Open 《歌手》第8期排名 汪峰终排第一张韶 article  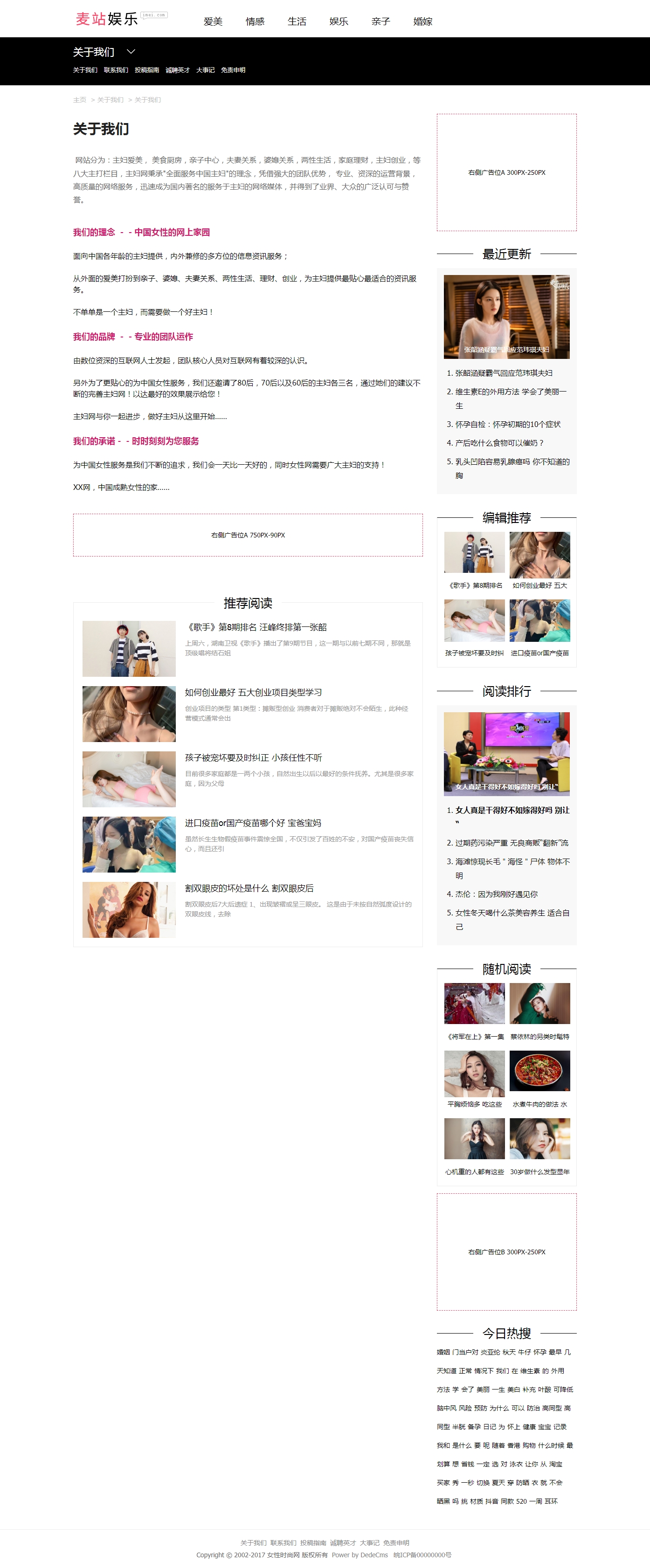pos(256,627)
